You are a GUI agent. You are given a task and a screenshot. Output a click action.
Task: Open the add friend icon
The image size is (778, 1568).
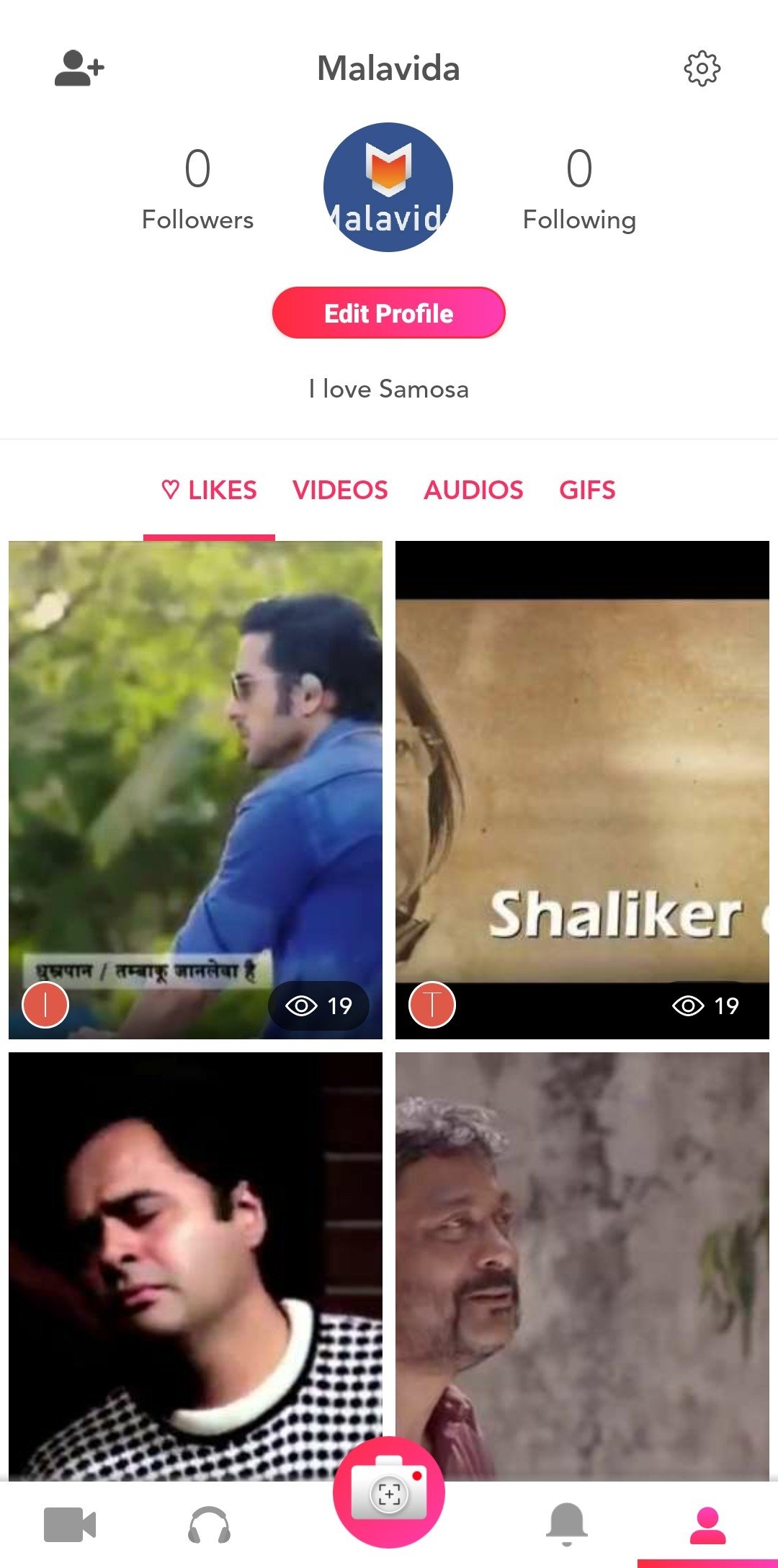click(x=79, y=68)
